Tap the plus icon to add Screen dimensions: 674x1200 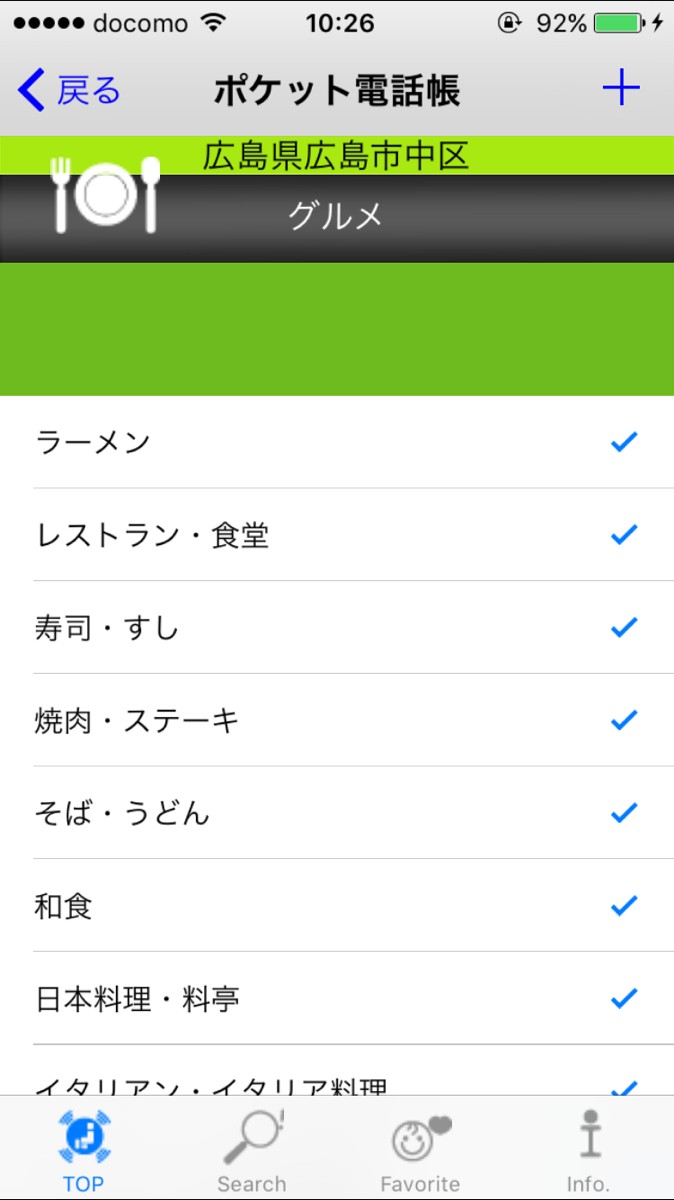[x=620, y=89]
